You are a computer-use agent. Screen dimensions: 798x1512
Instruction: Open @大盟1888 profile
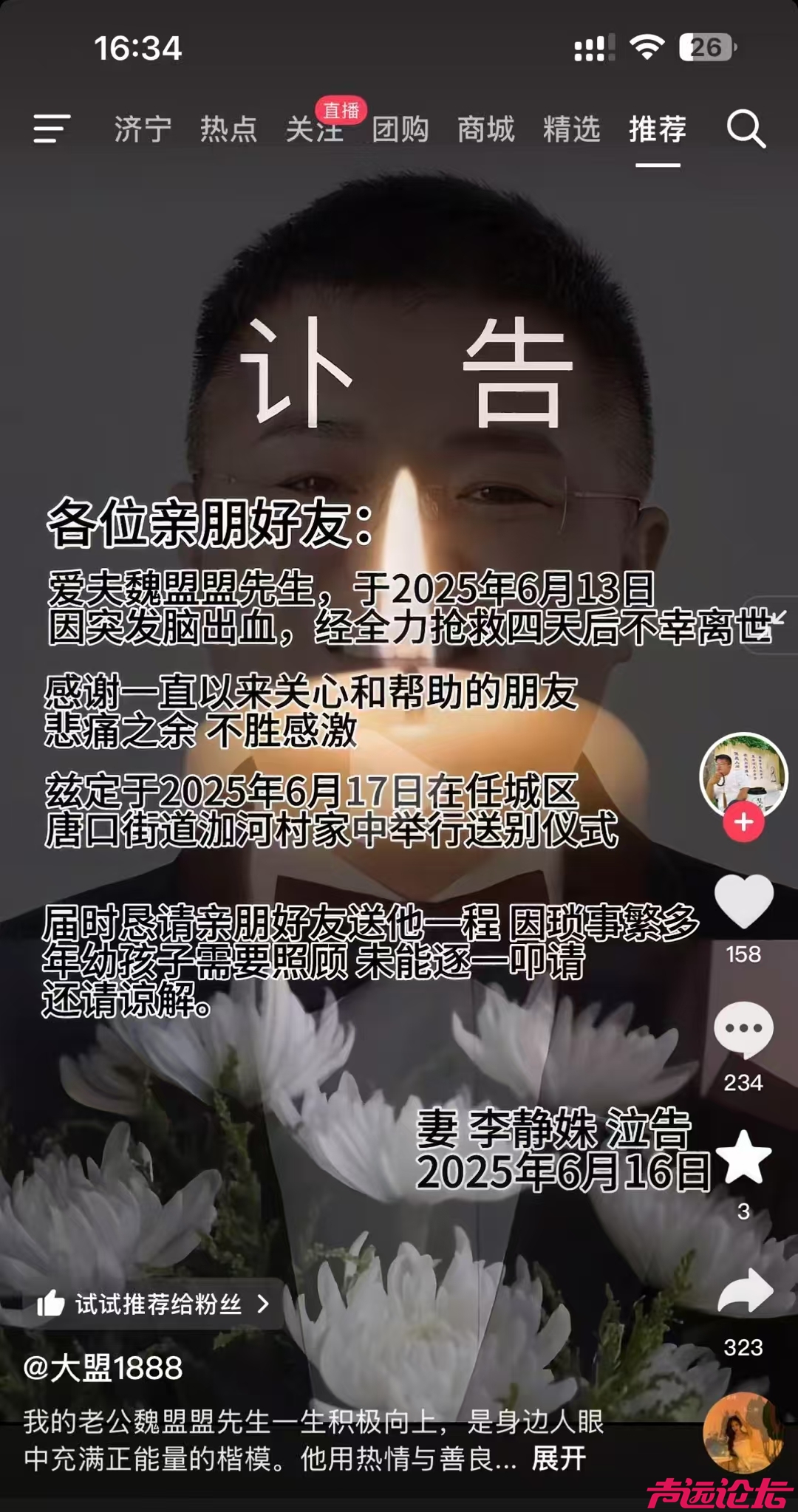point(103,1369)
